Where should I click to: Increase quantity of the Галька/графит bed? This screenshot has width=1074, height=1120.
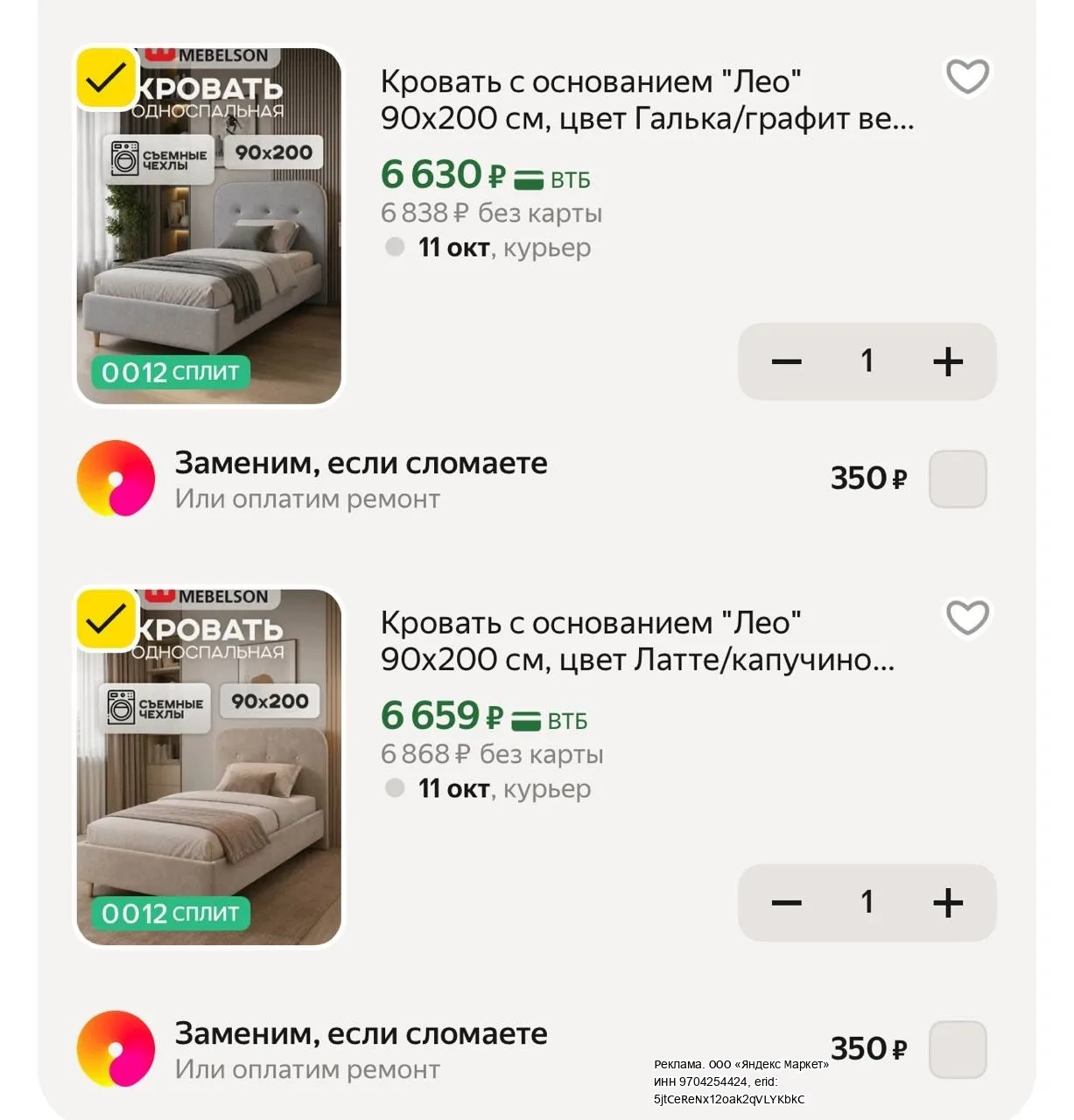click(948, 361)
